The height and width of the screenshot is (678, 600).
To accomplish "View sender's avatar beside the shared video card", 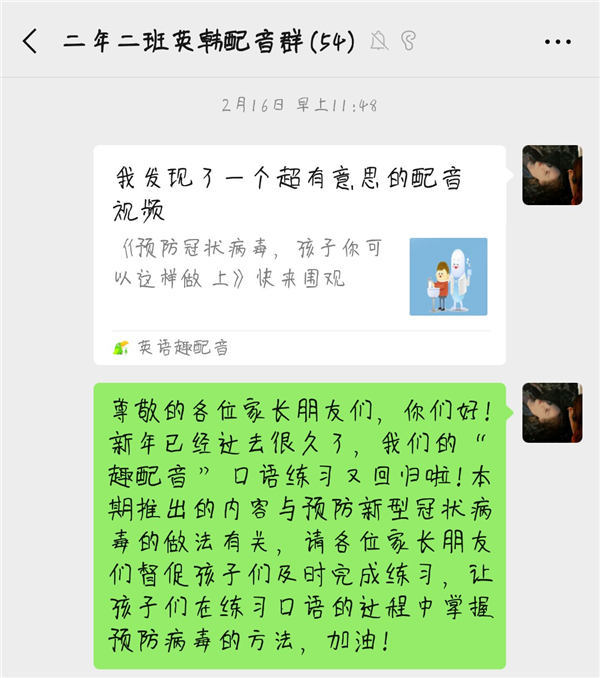I will [x=552, y=175].
